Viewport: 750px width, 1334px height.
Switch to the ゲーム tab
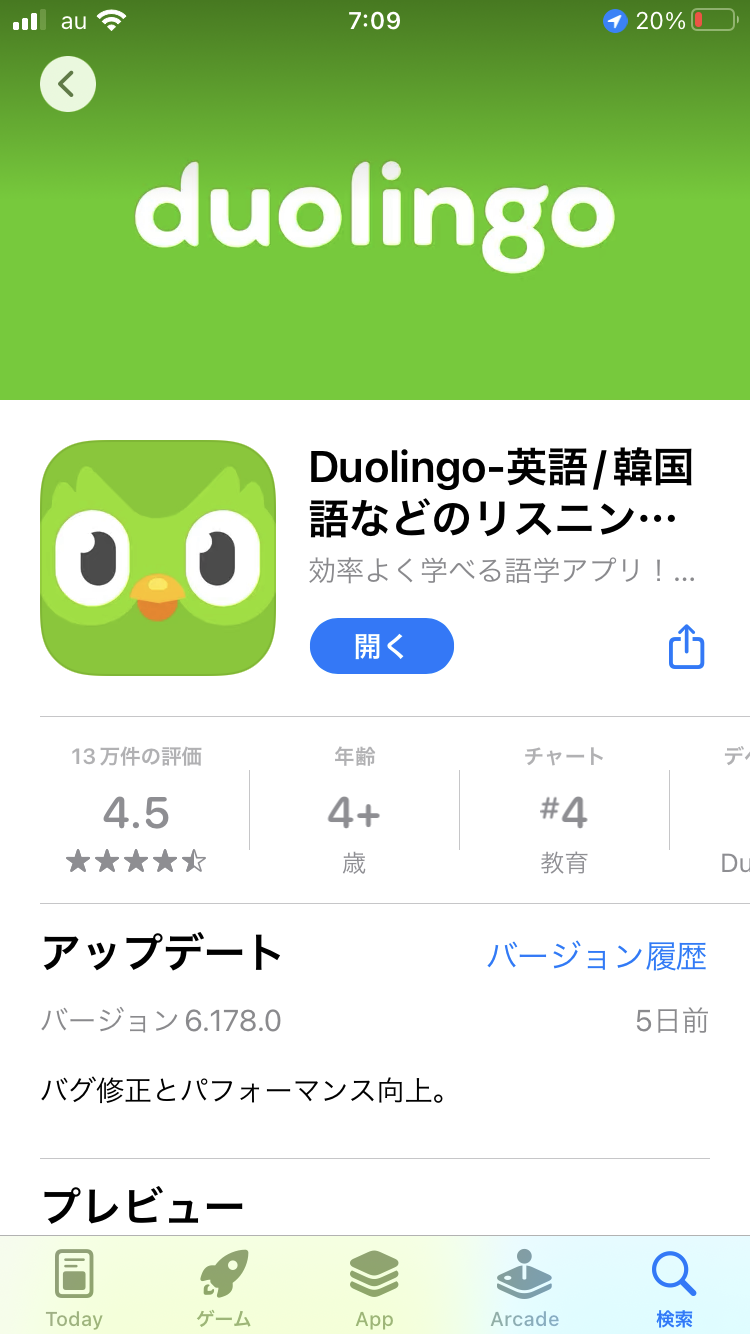coord(224,1288)
